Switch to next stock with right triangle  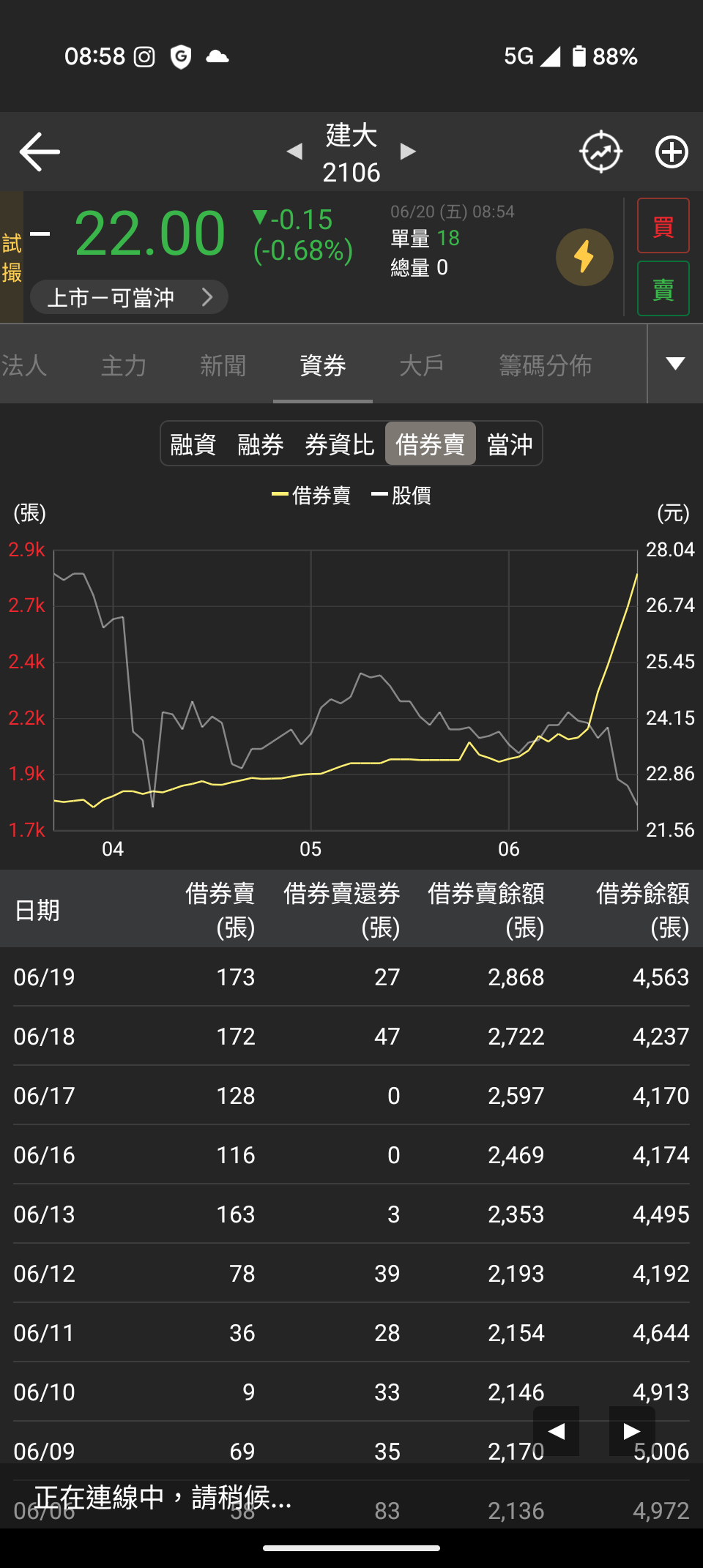point(408,152)
